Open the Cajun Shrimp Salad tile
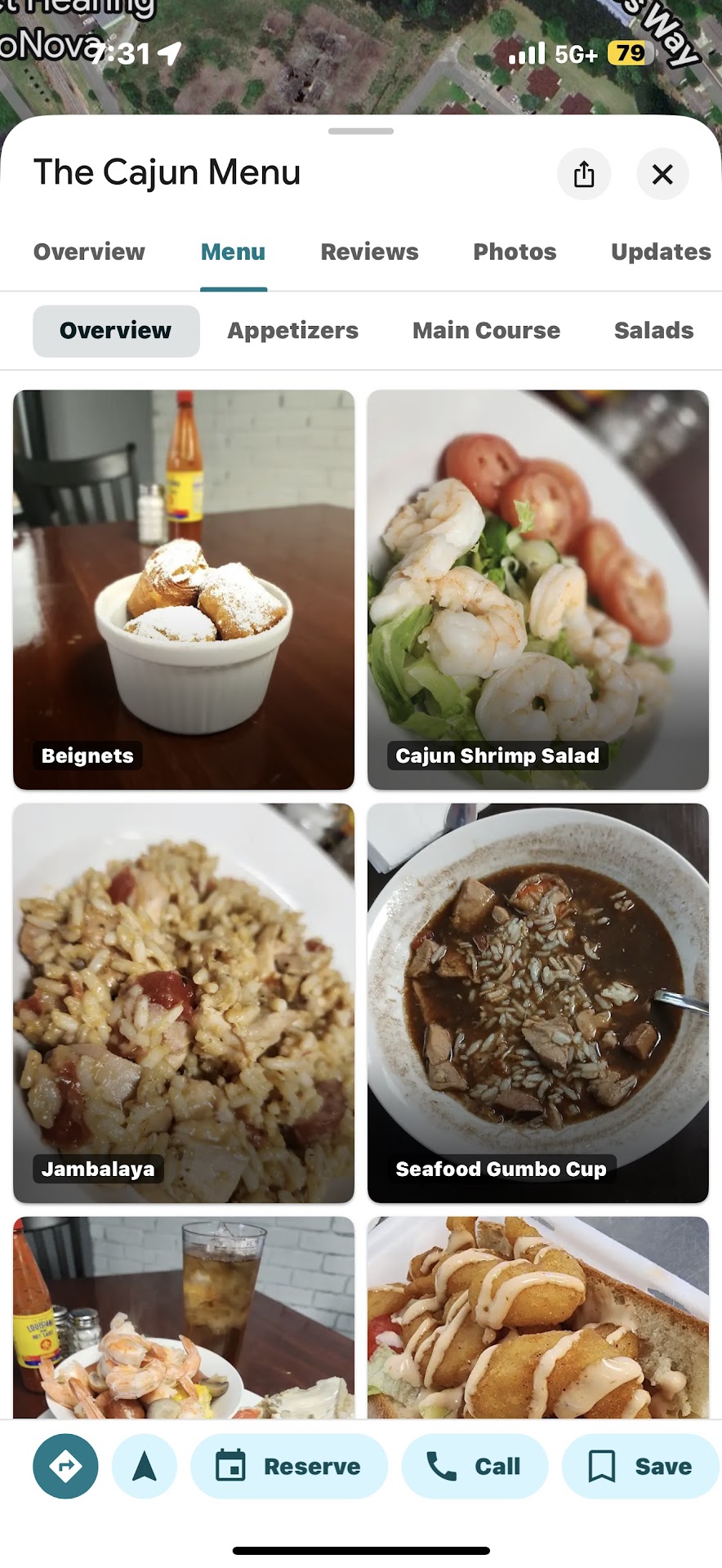Screen dimensions: 722x1568 coord(537,589)
